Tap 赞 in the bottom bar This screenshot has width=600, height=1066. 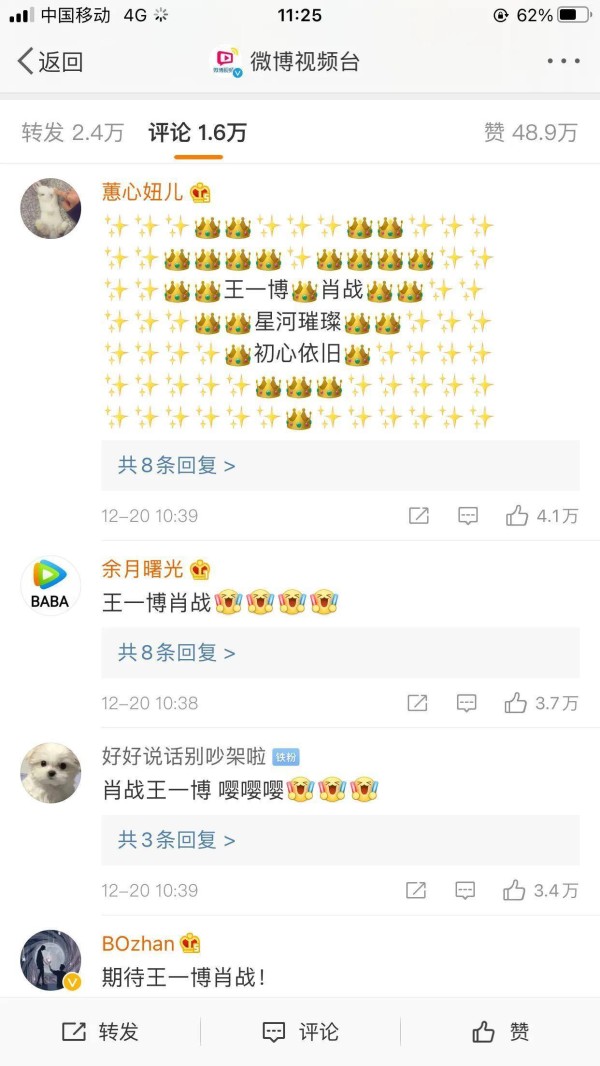coord(500,1031)
